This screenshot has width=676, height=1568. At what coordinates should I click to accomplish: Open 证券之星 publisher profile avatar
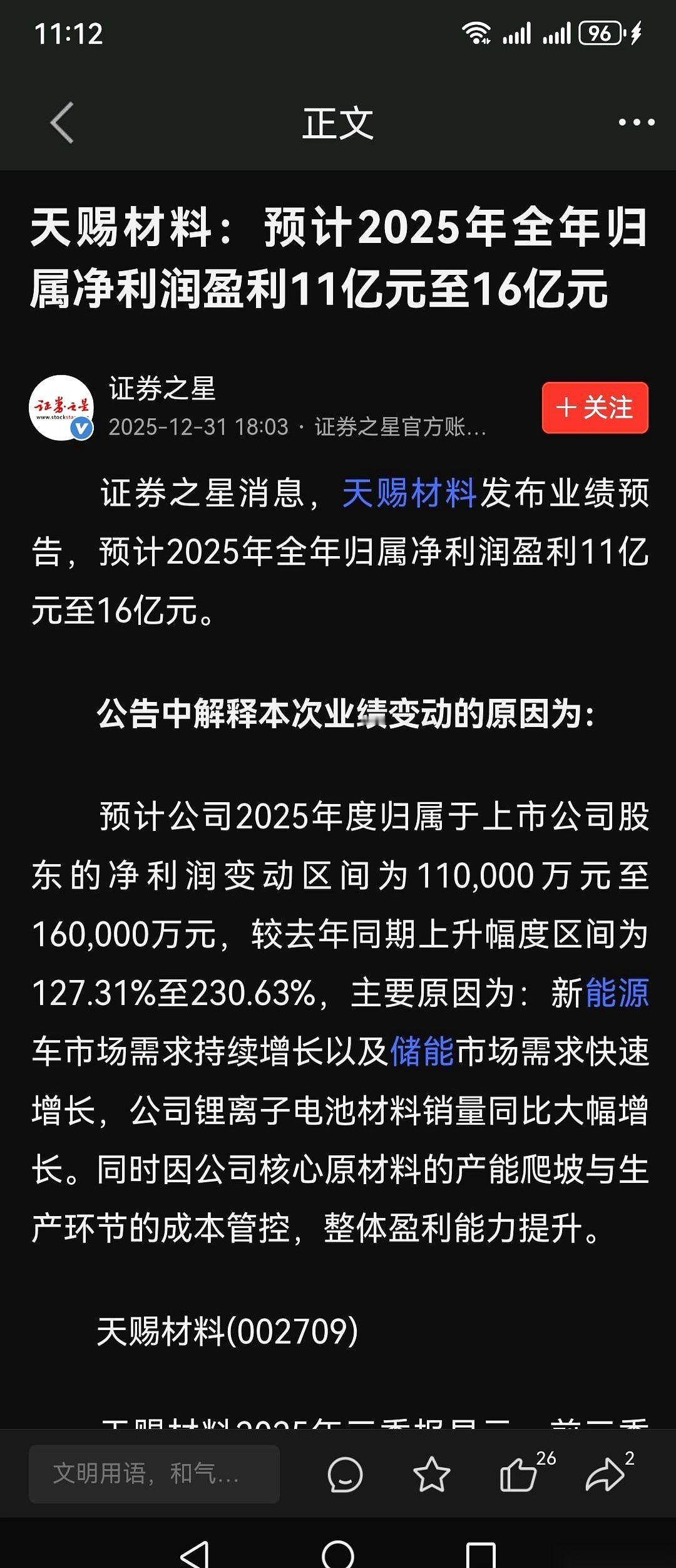pyautogui.click(x=64, y=407)
